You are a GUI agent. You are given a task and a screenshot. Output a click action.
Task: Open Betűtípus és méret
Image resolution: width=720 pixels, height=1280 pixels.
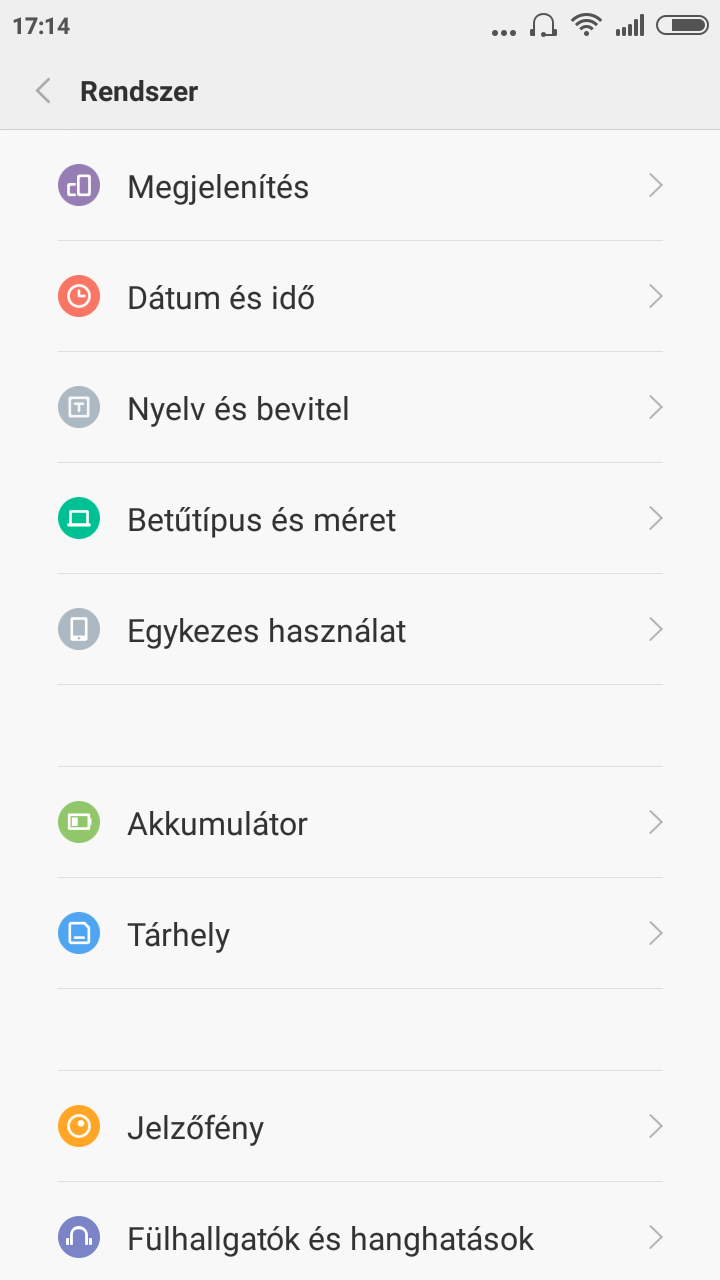pos(261,519)
